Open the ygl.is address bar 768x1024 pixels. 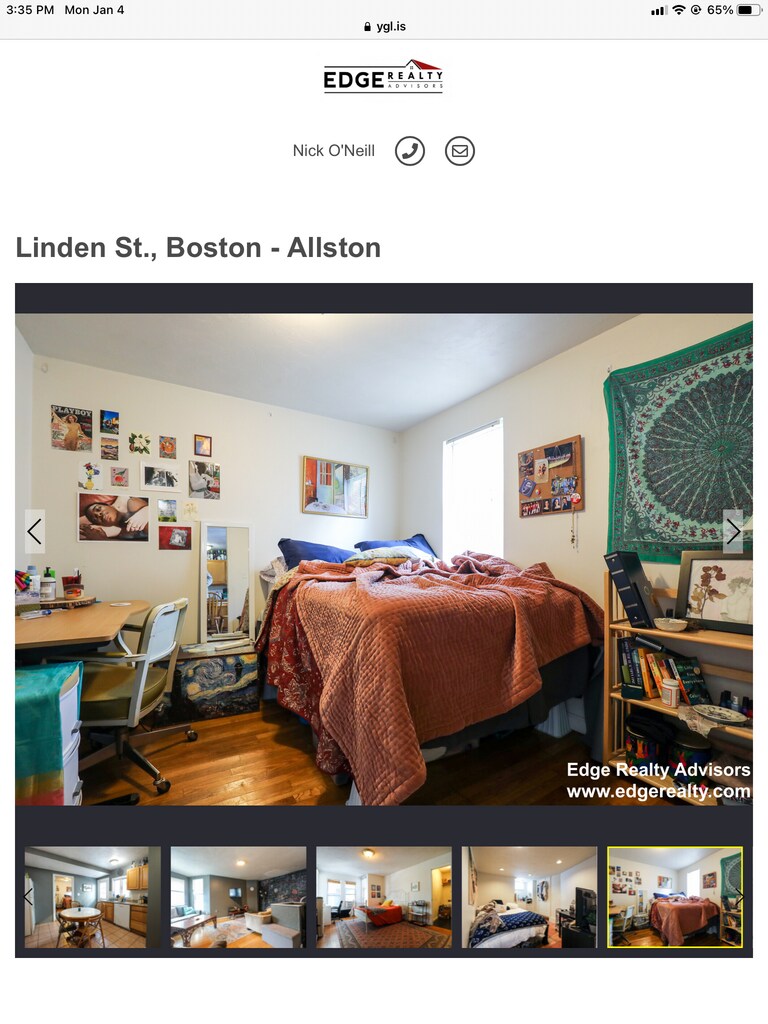point(384,27)
